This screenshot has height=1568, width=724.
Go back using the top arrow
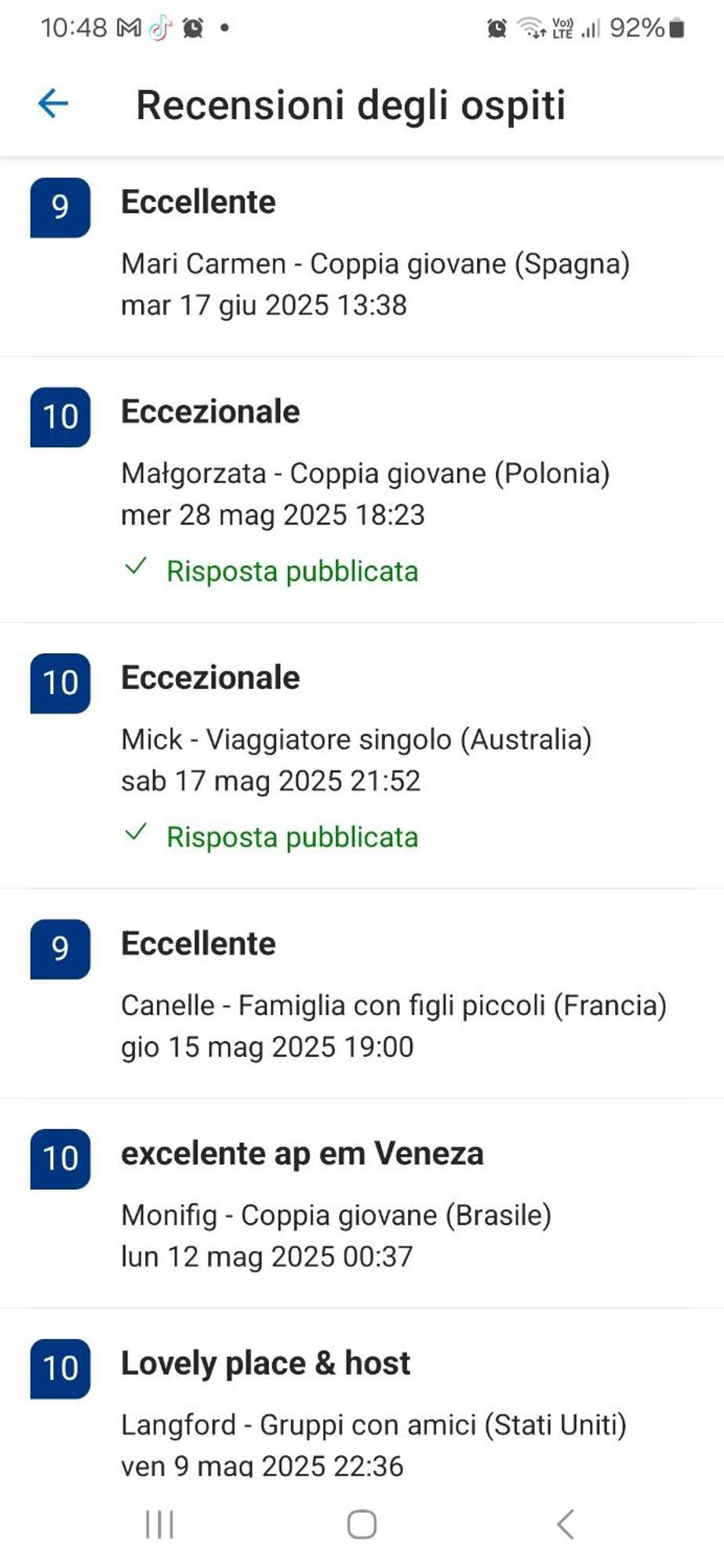53,103
